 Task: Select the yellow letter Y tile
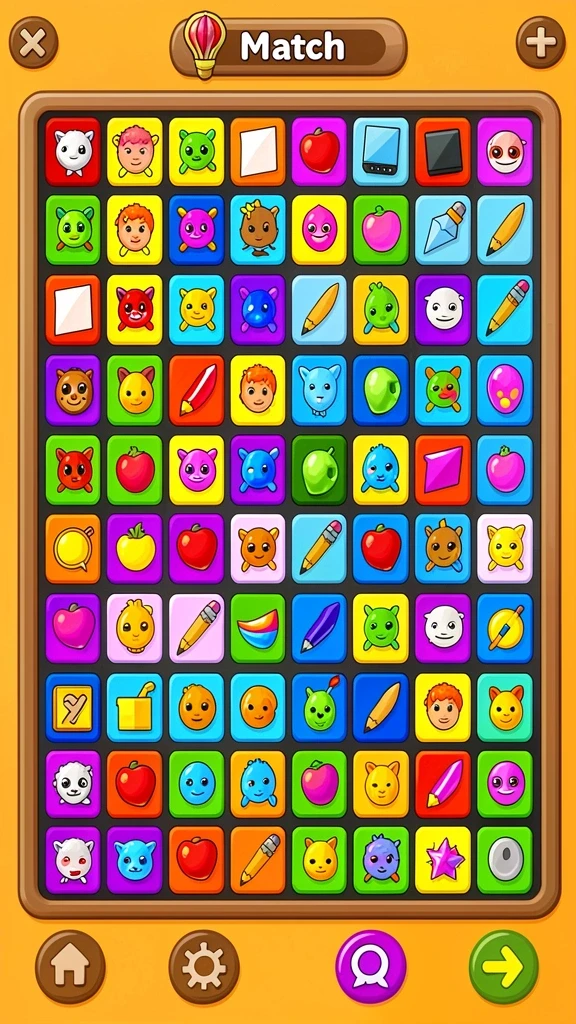coord(72,708)
